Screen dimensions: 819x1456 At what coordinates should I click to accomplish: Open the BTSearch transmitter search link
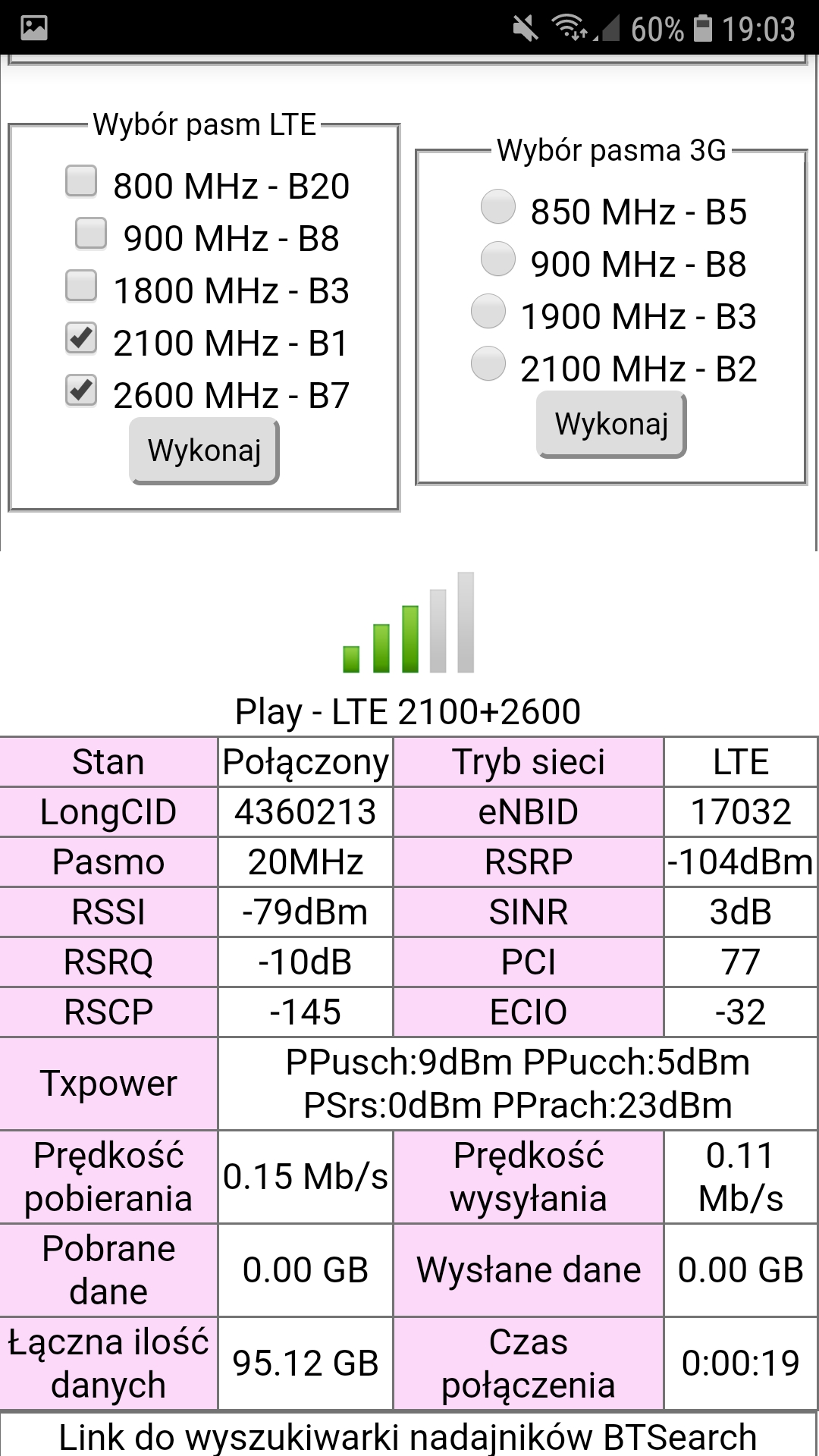(408, 1437)
